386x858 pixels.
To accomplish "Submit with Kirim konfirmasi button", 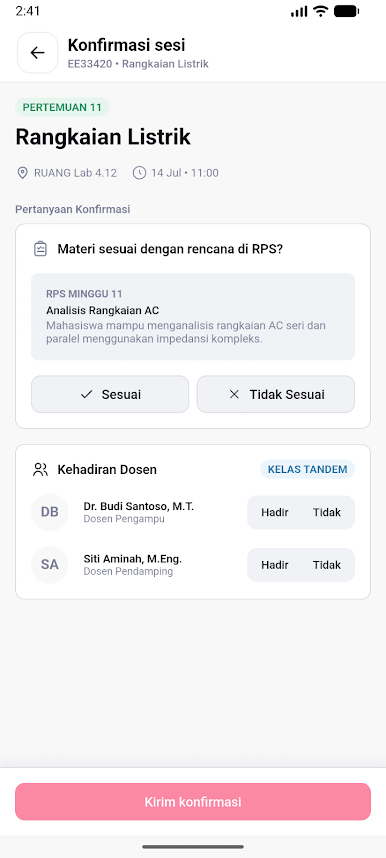I will point(193,802).
